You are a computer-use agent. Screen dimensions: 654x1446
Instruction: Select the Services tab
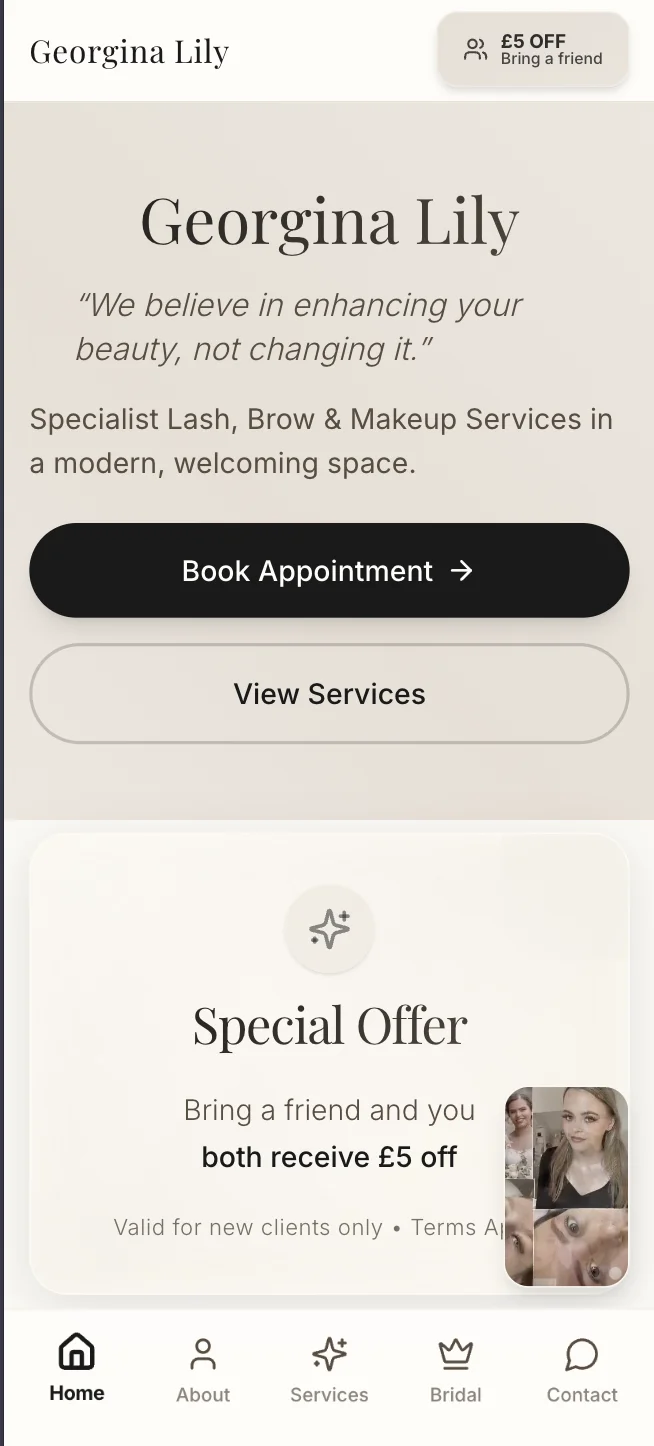click(329, 1370)
